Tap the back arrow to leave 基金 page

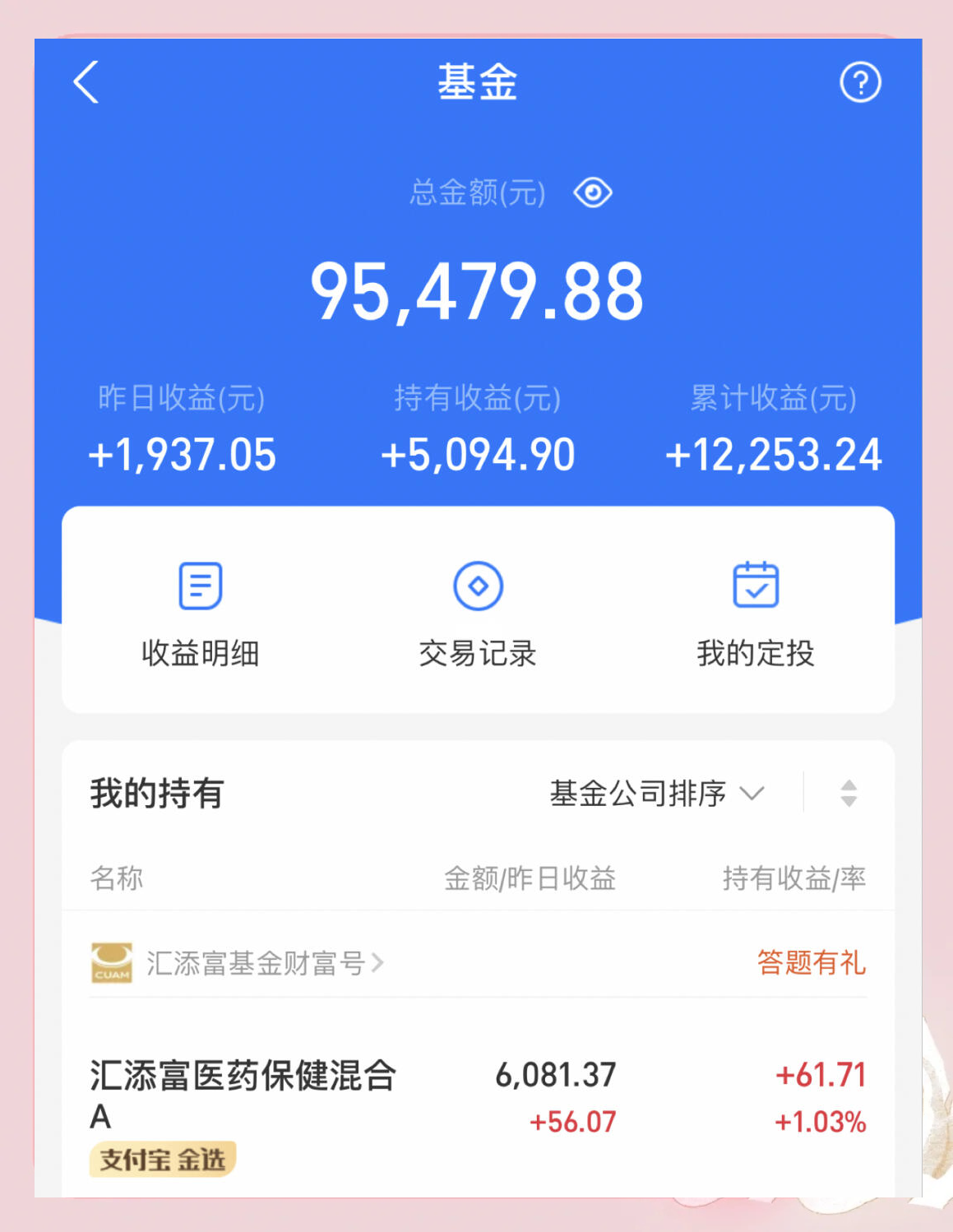tap(86, 82)
